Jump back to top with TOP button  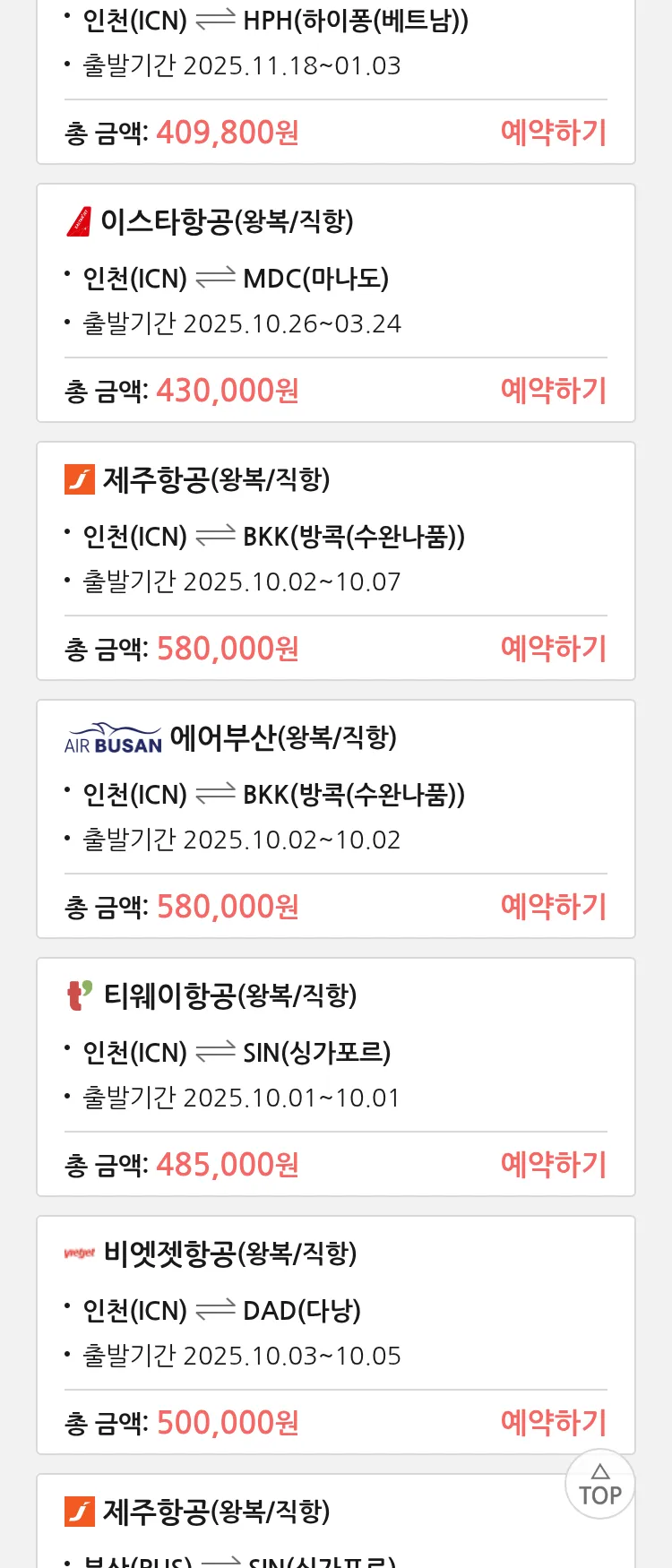tap(599, 1485)
